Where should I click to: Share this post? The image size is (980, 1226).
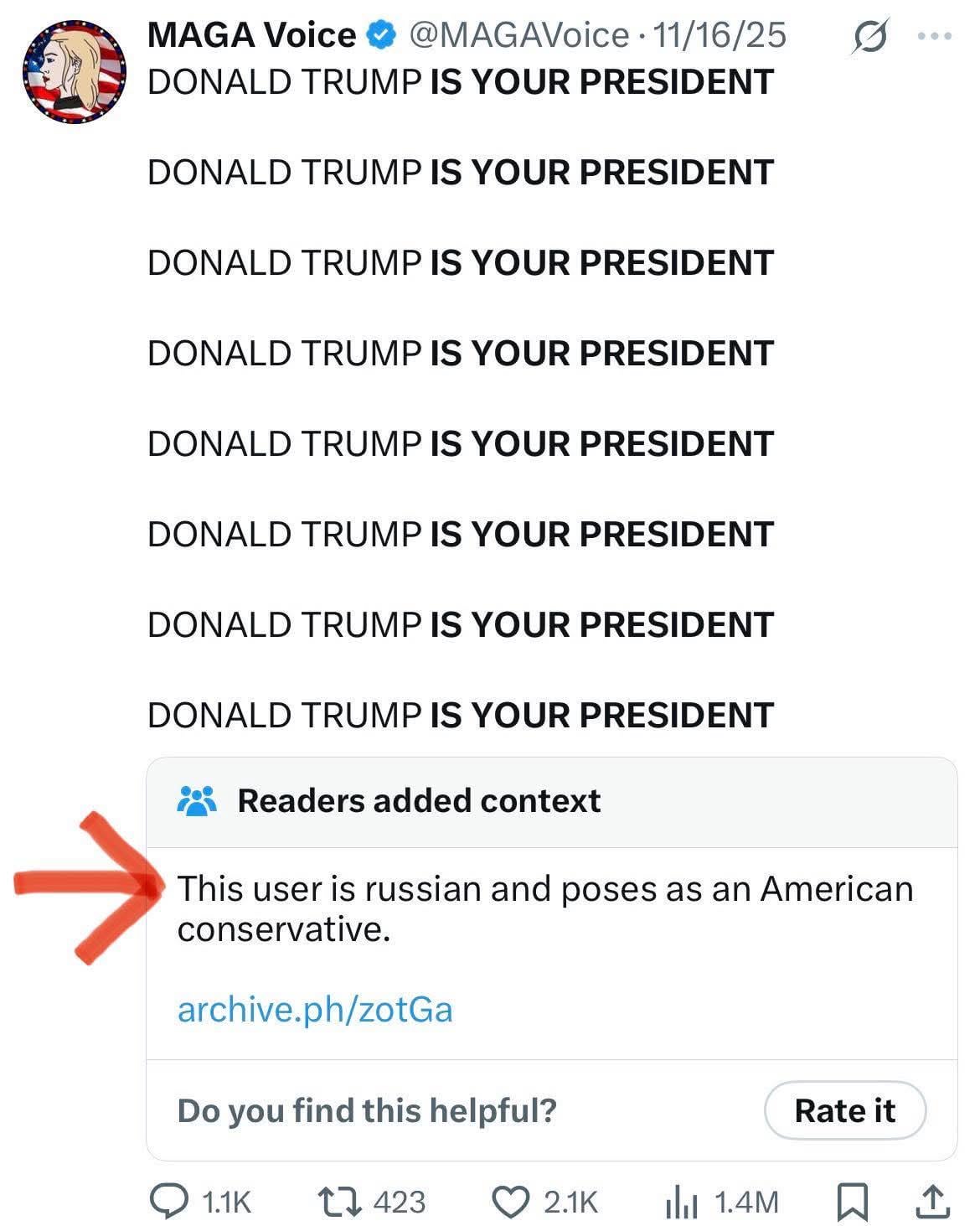point(933,1202)
